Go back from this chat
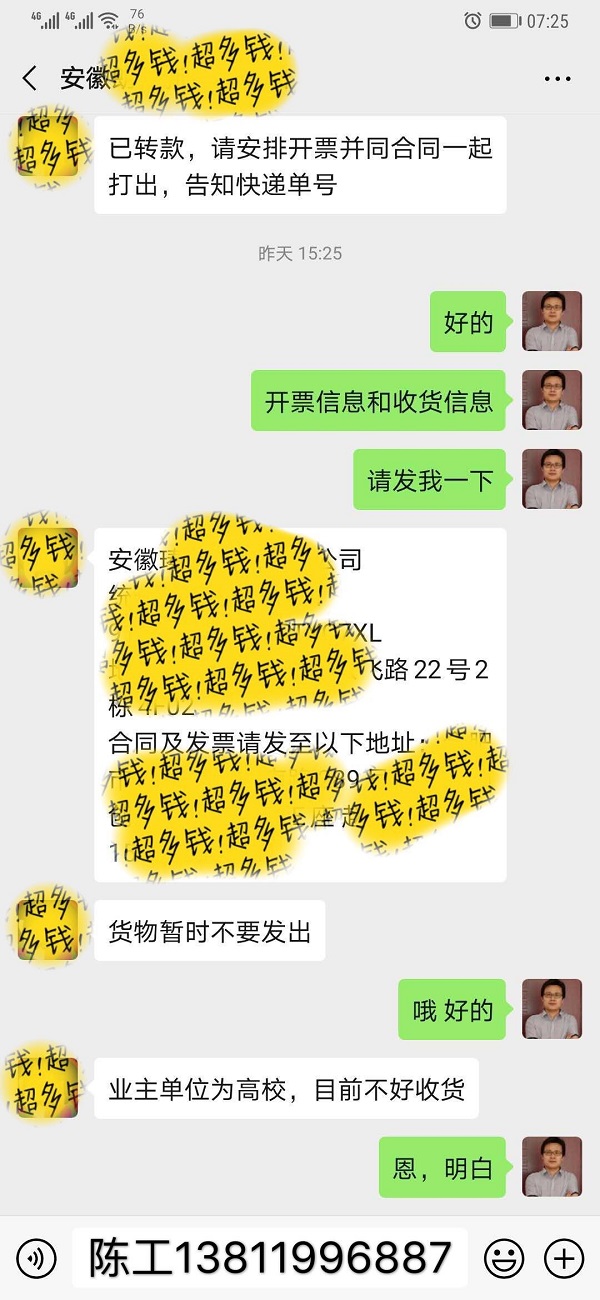Viewport: 600px width, 1300px height. pos(29,78)
